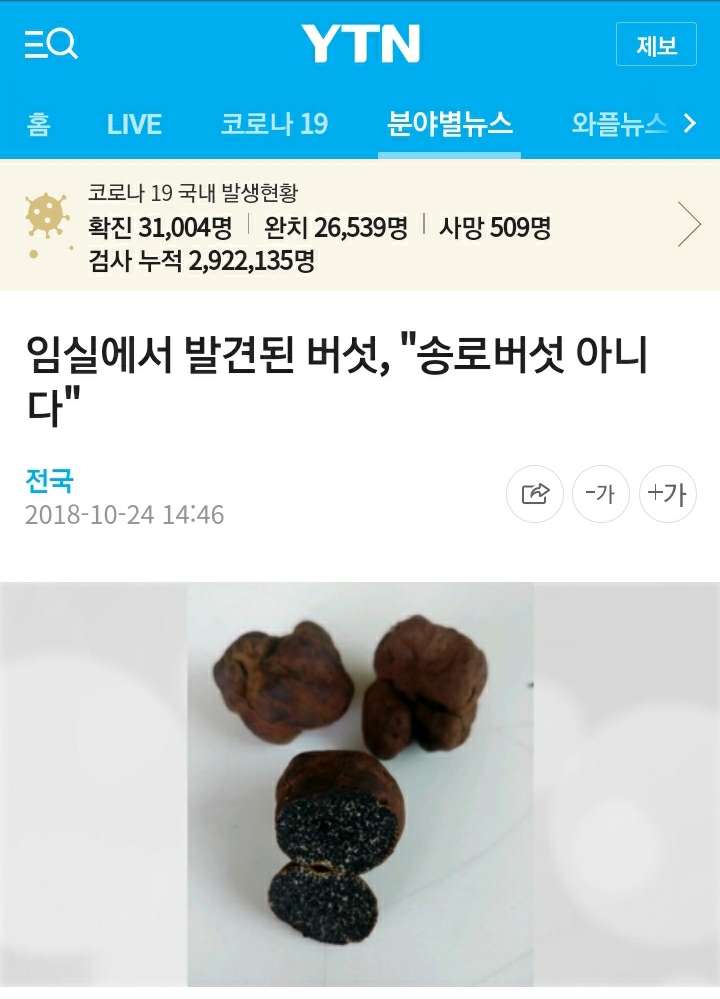This screenshot has height=999, width=720.
Task: Share this article
Action: coord(535,494)
